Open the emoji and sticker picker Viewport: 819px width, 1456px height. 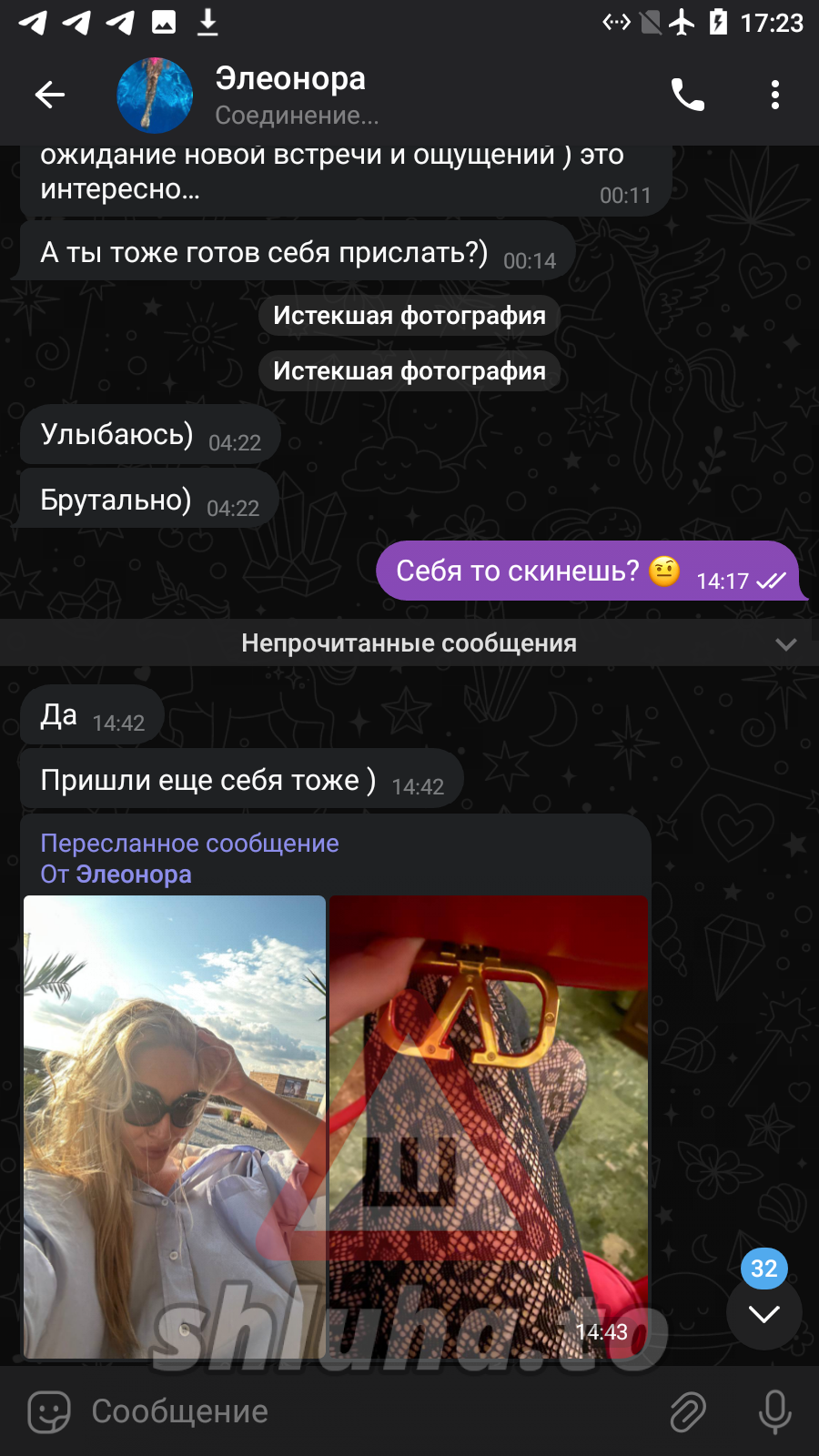tap(49, 1411)
